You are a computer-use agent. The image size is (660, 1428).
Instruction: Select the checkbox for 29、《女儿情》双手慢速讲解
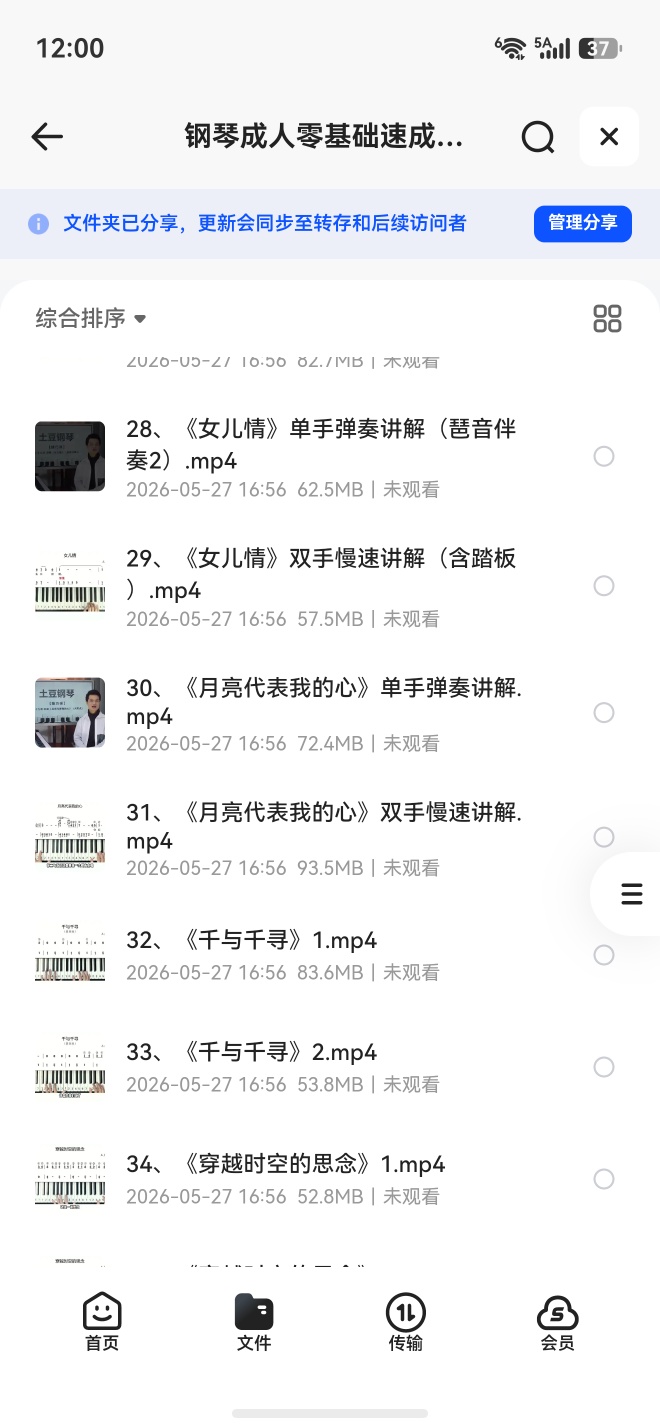[x=604, y=585]
